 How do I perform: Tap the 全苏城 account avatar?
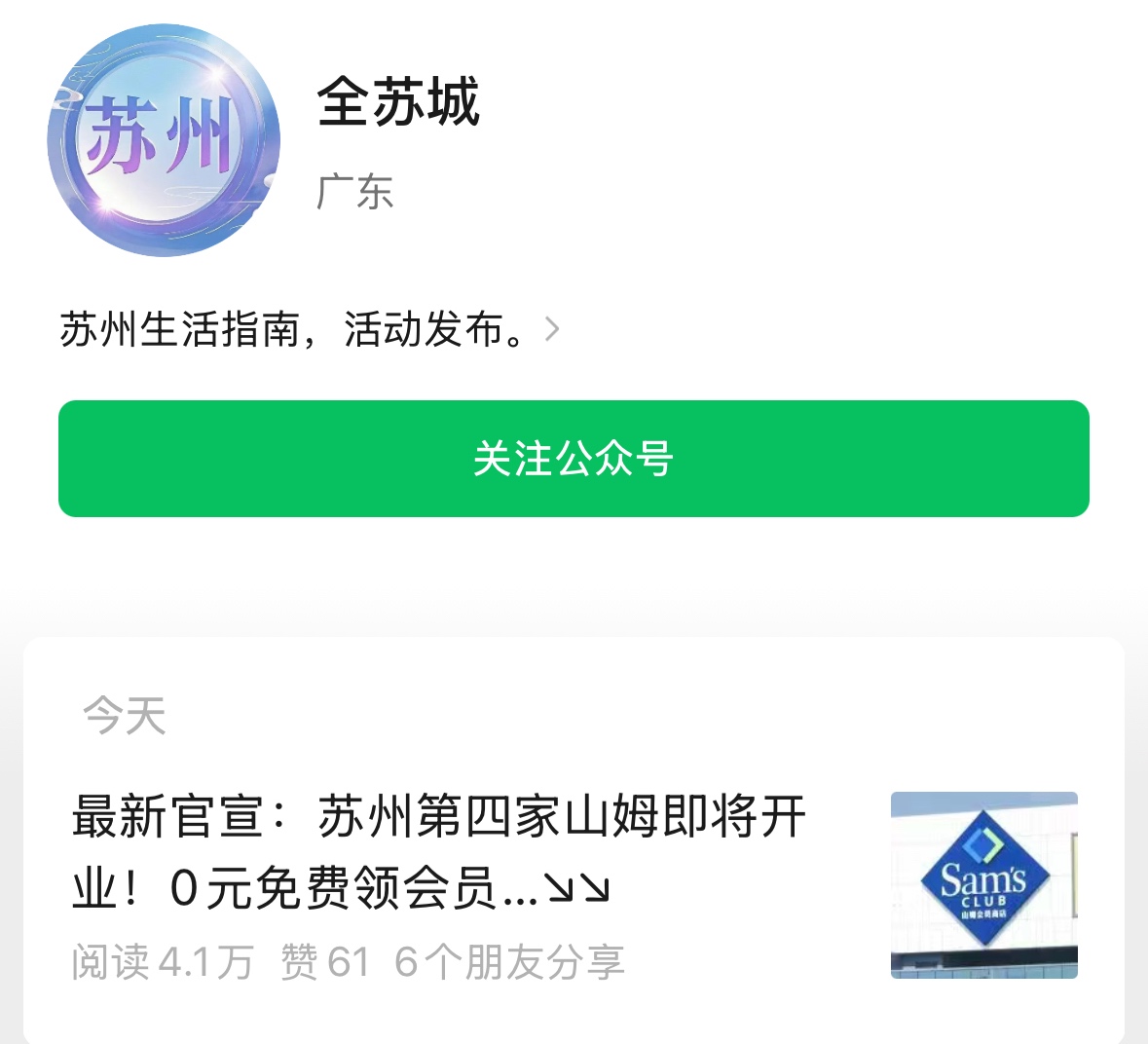tap(164, 140)
